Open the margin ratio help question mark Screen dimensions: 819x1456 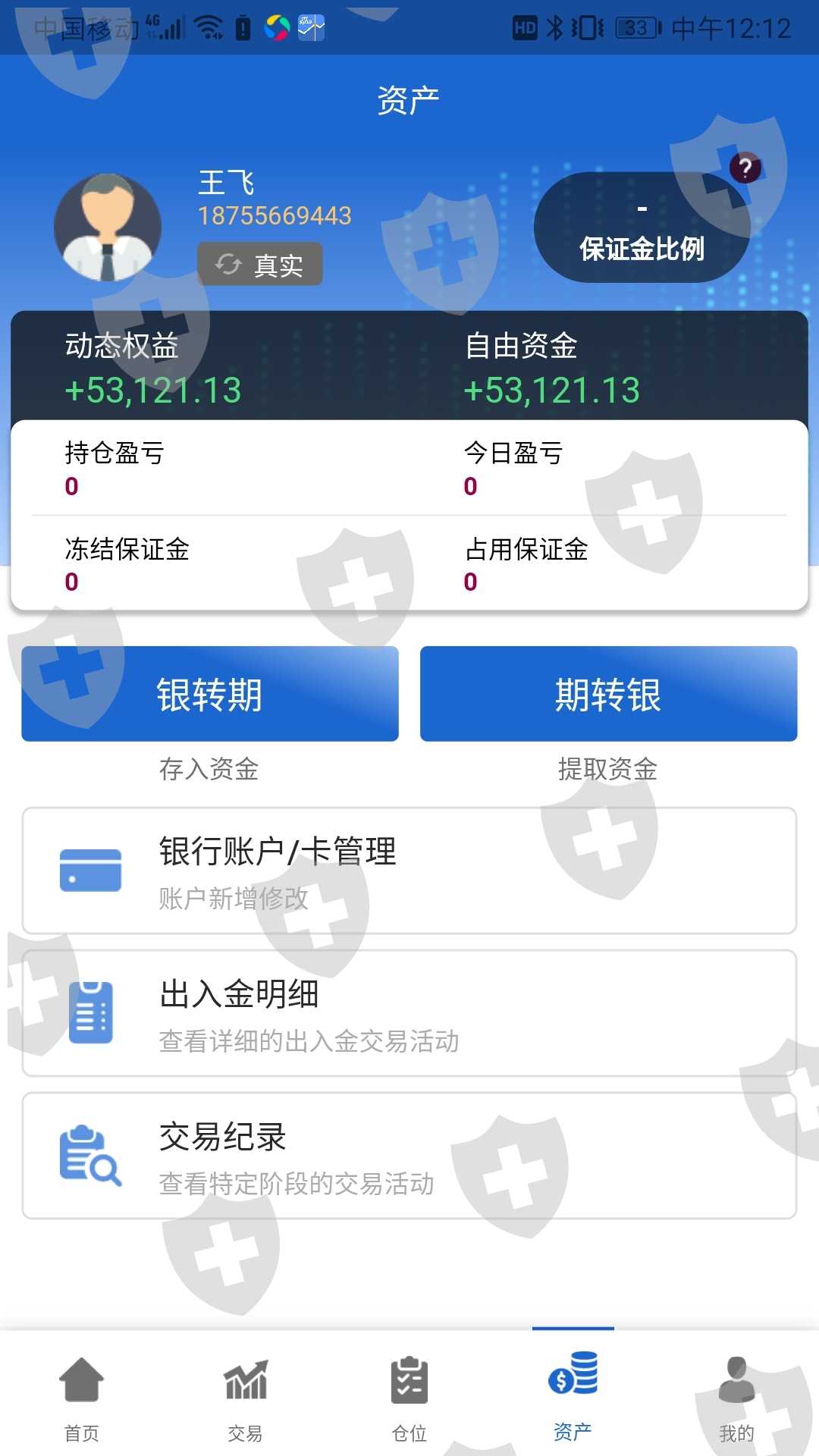(745, 168)
